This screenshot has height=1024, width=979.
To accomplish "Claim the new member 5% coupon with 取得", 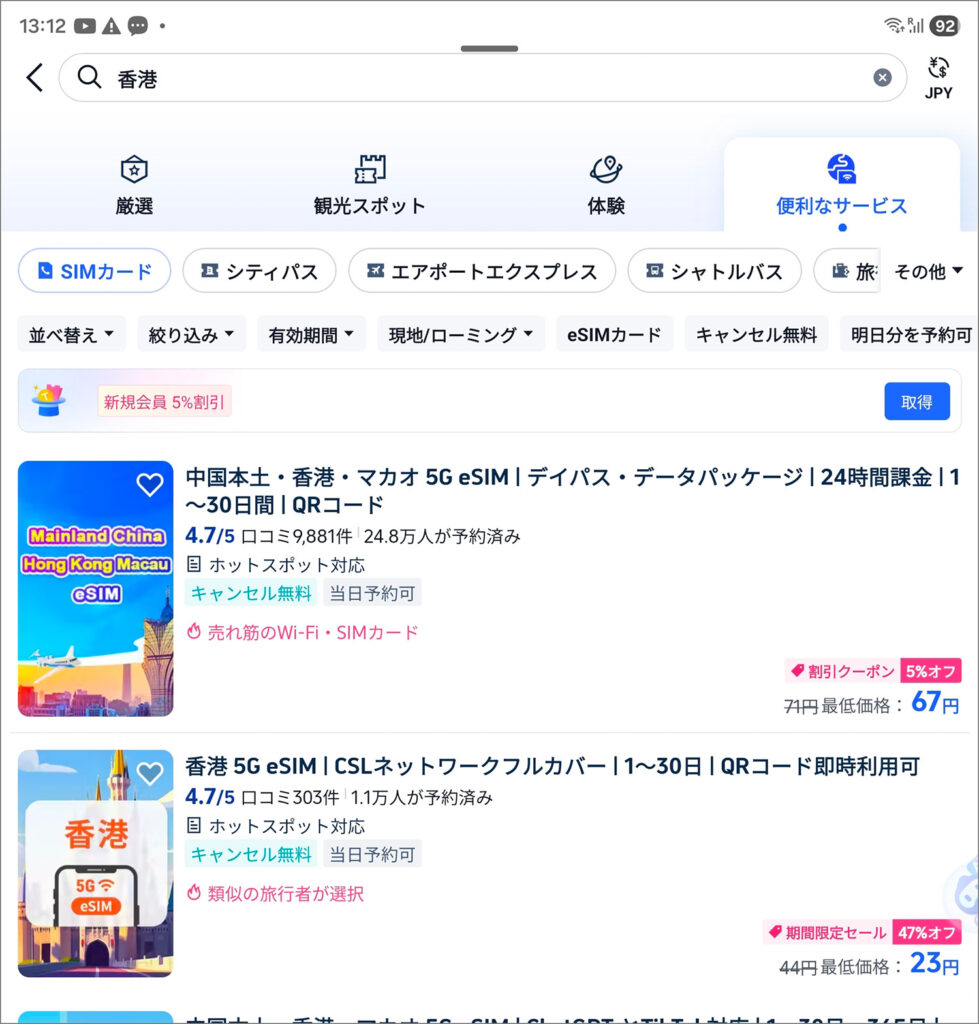I will click(916, 401).
